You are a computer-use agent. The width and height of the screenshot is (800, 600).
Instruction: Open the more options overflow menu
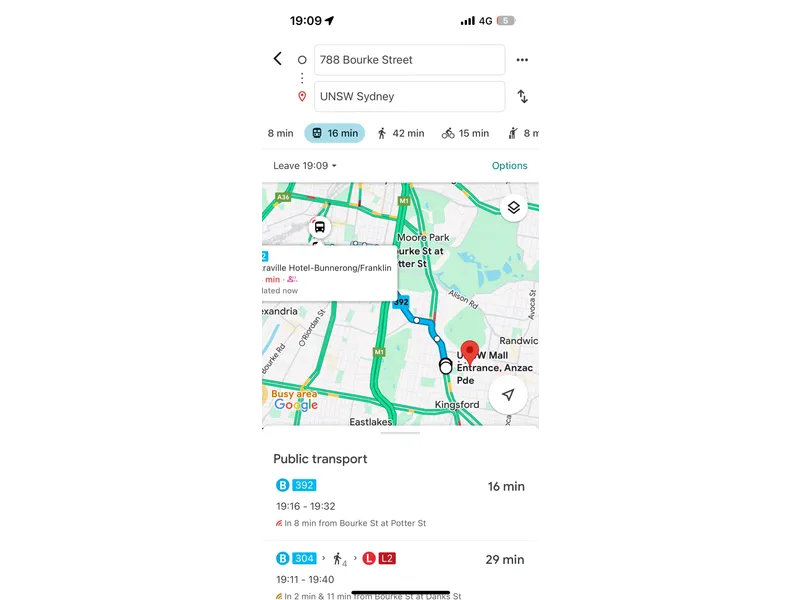(522, 60)
